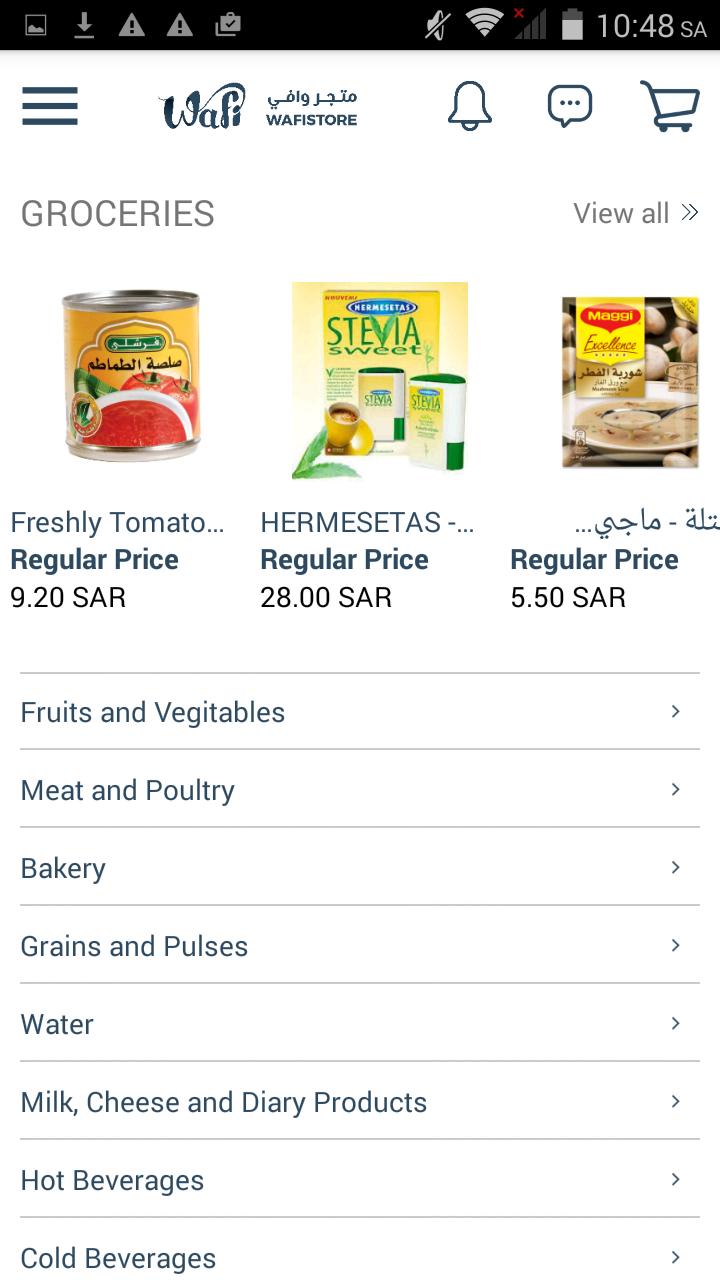Expand the Meat and Poultry category
Image resolution: width=720 pixels, height=1280 pixels.
[x=127, y=790]
